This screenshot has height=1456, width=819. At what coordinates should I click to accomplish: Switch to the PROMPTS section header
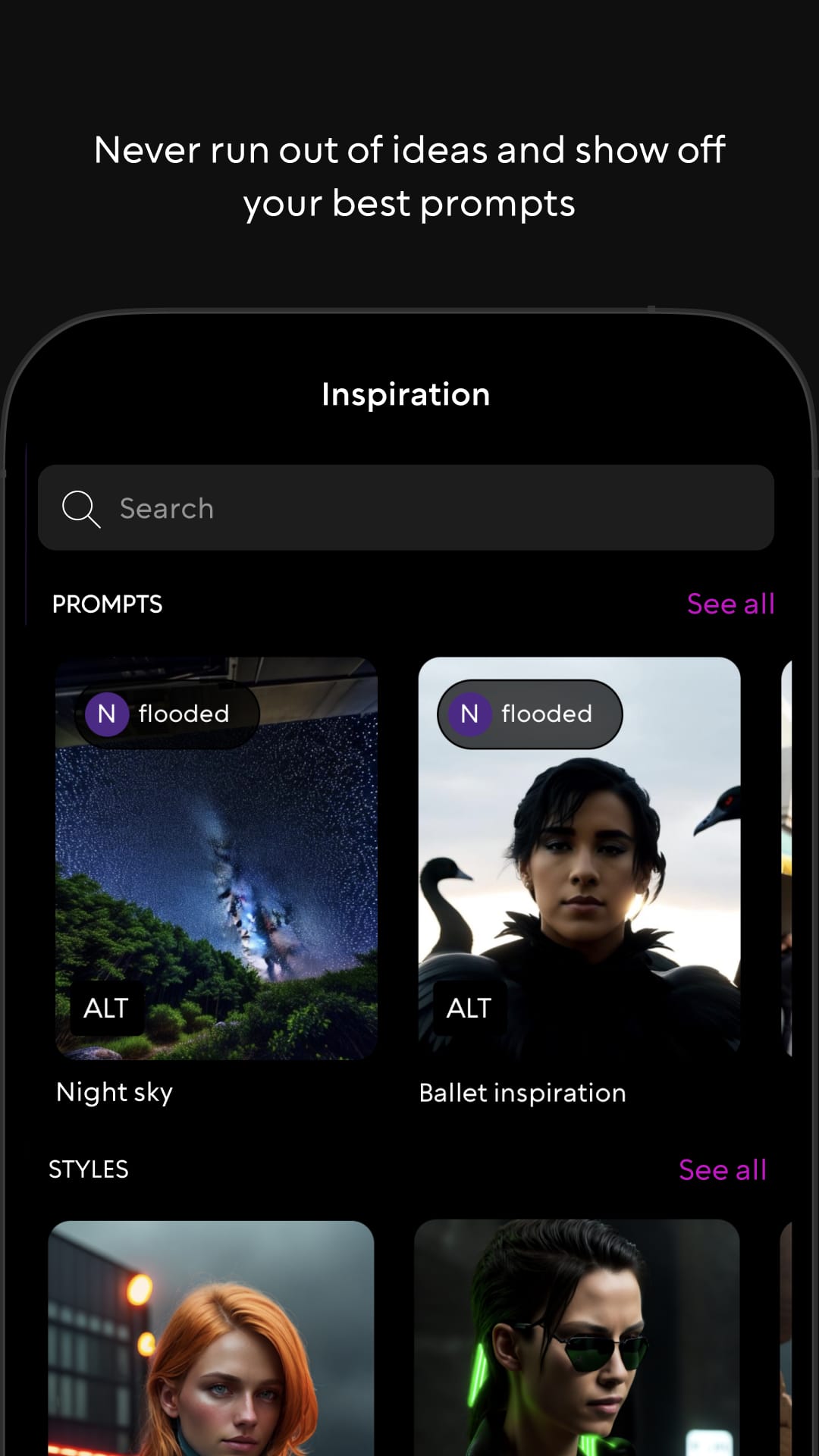pyautogui.click(x=107, y=604)
